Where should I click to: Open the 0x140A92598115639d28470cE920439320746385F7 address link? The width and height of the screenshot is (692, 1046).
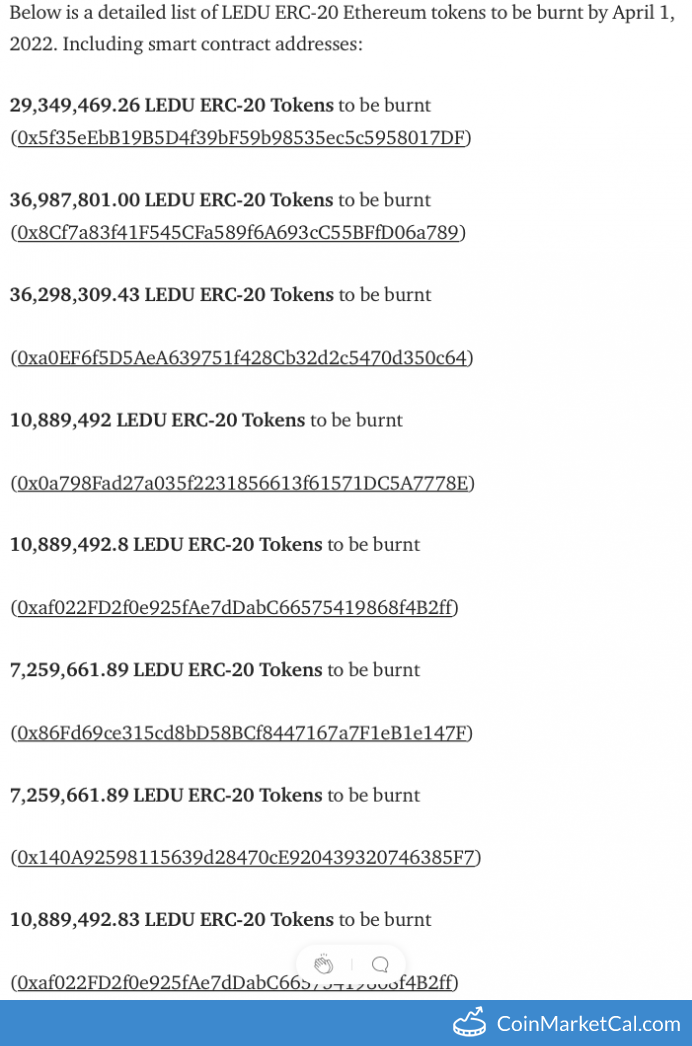(245, 858)
